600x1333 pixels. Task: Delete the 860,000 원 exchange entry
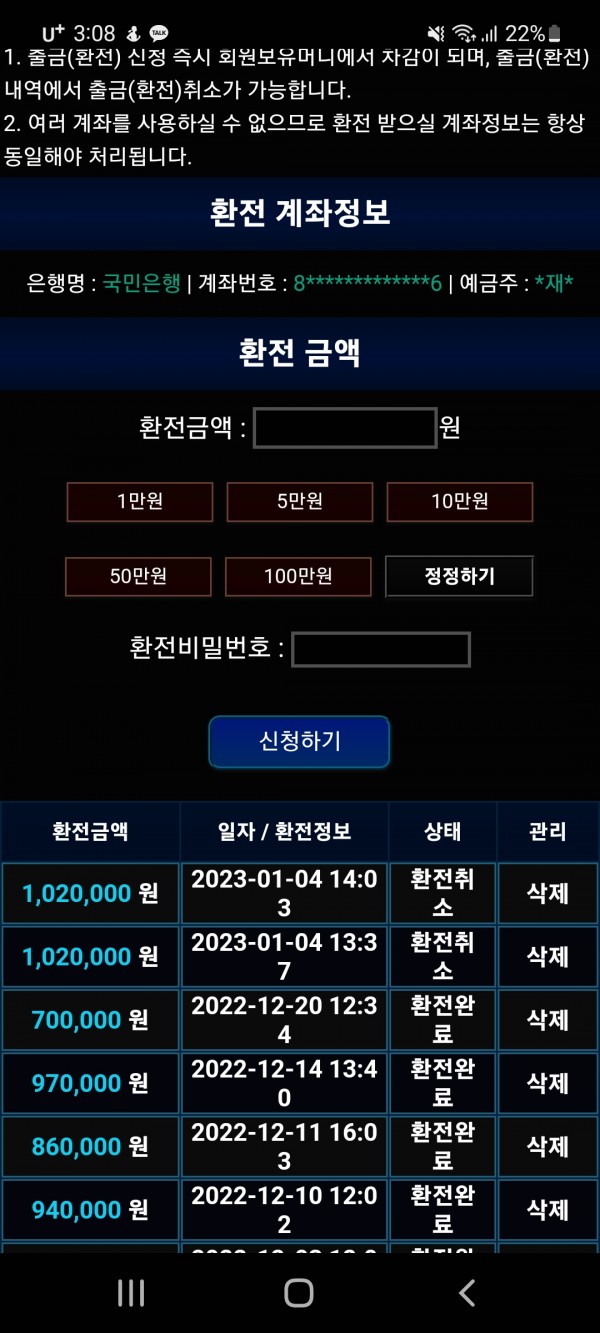tap(547, 1146)
